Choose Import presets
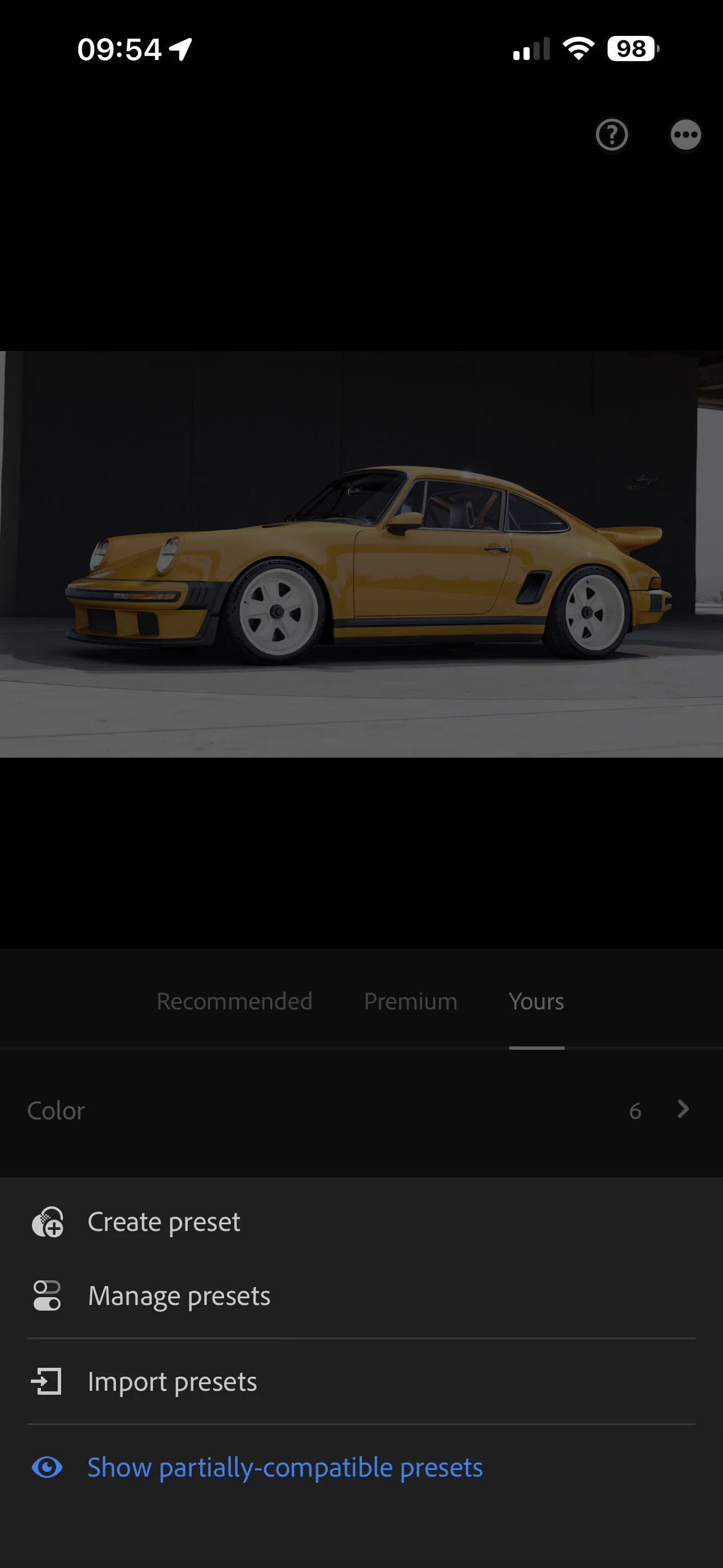The height and width of the screenshot is (1568, 723). click(x=172, y=1382)
